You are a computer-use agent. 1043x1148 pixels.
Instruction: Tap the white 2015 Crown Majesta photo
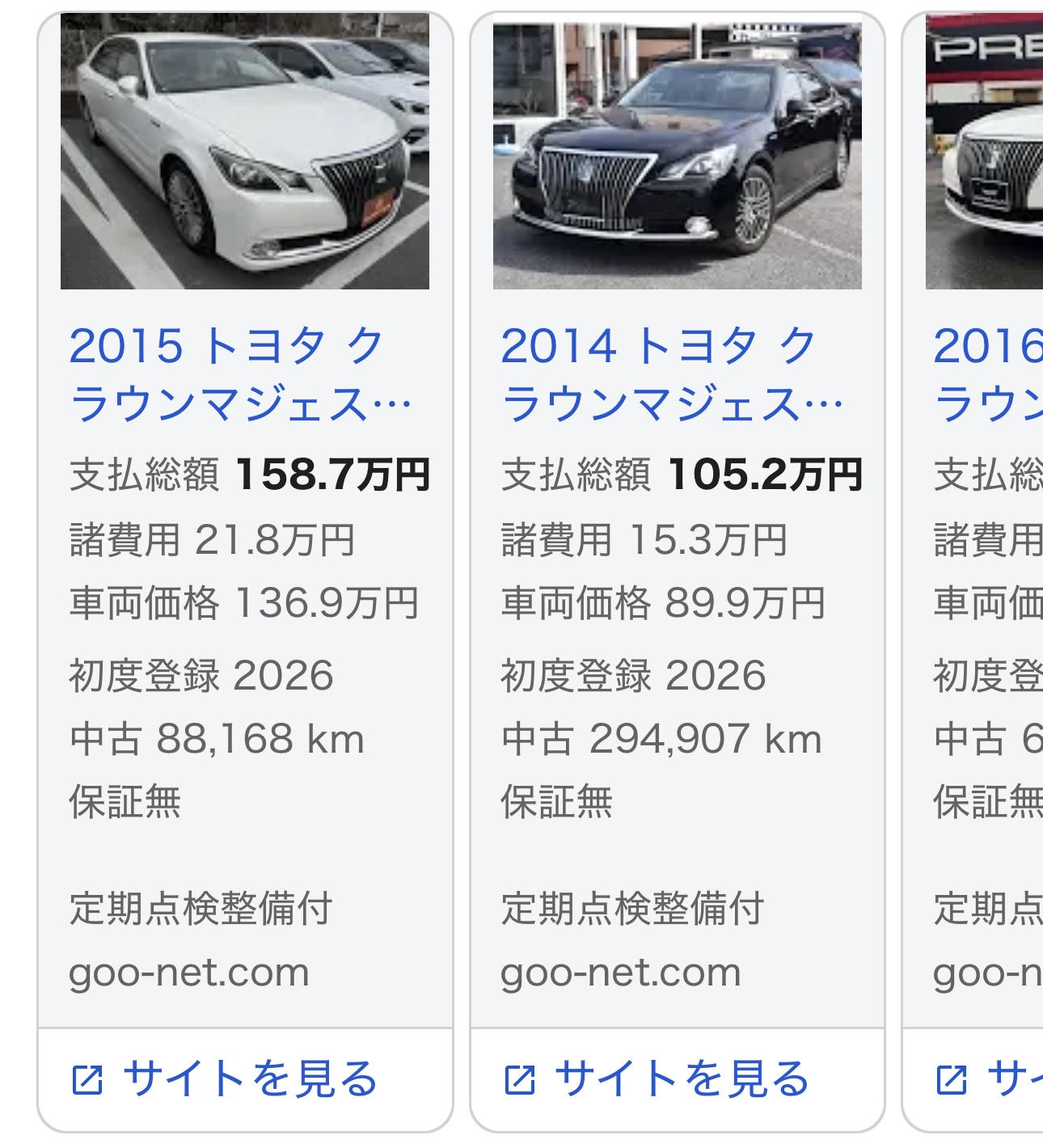coord(244,151)
